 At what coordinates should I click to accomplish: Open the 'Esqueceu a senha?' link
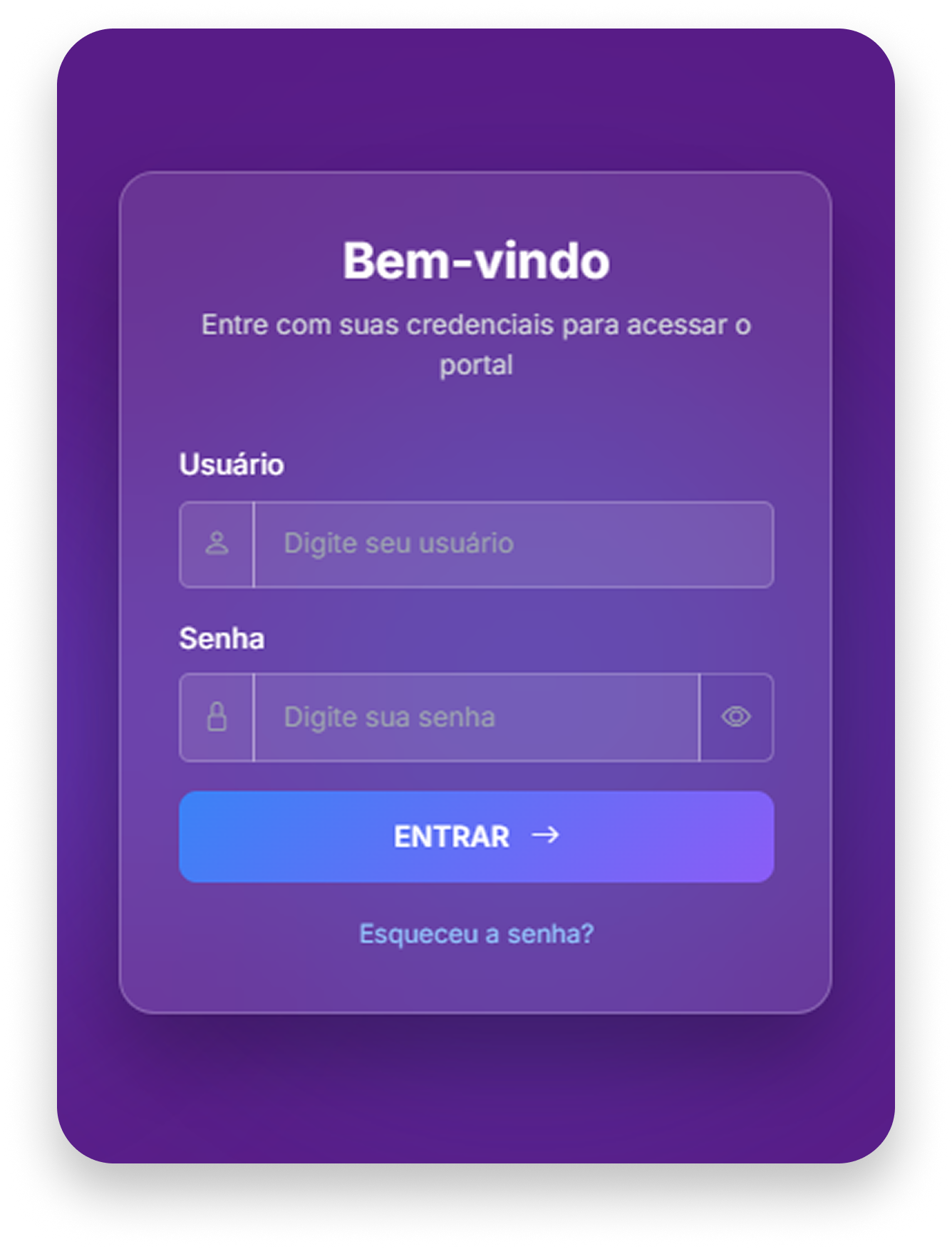(476, 933)
